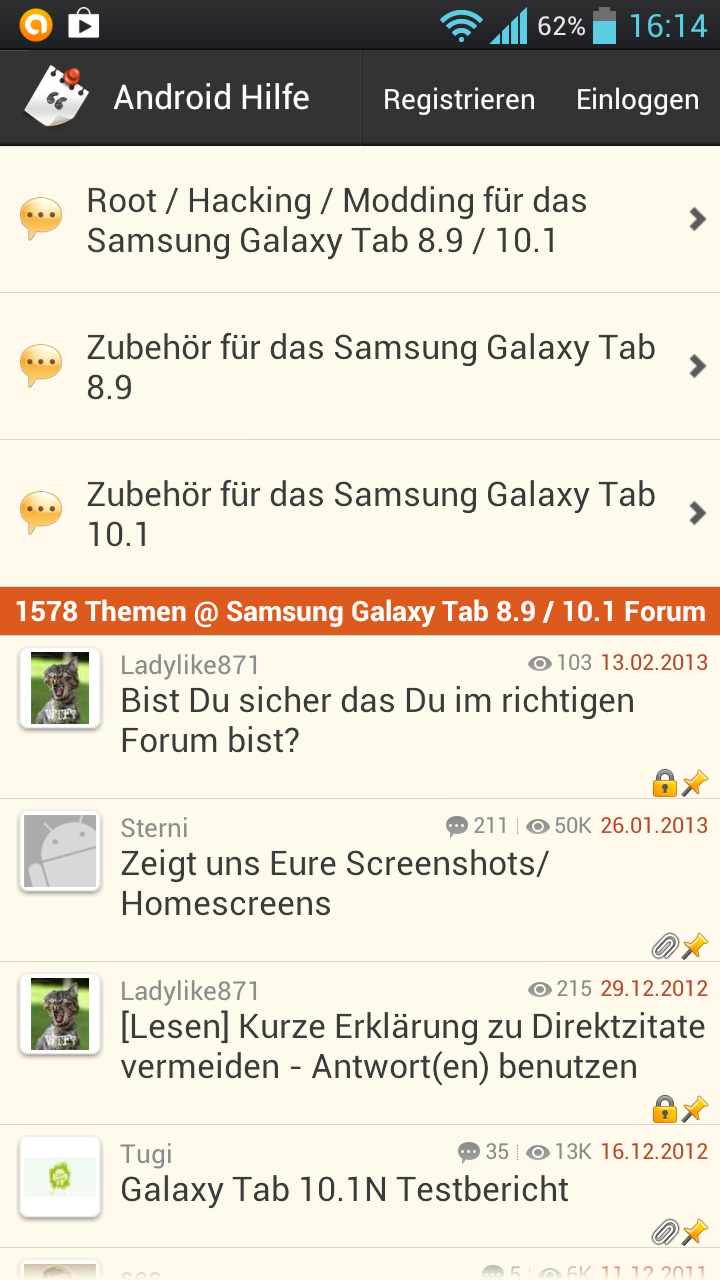Tap the Android Hilfe app logo
The image size is (720, 1280).
tap(56, 97)
